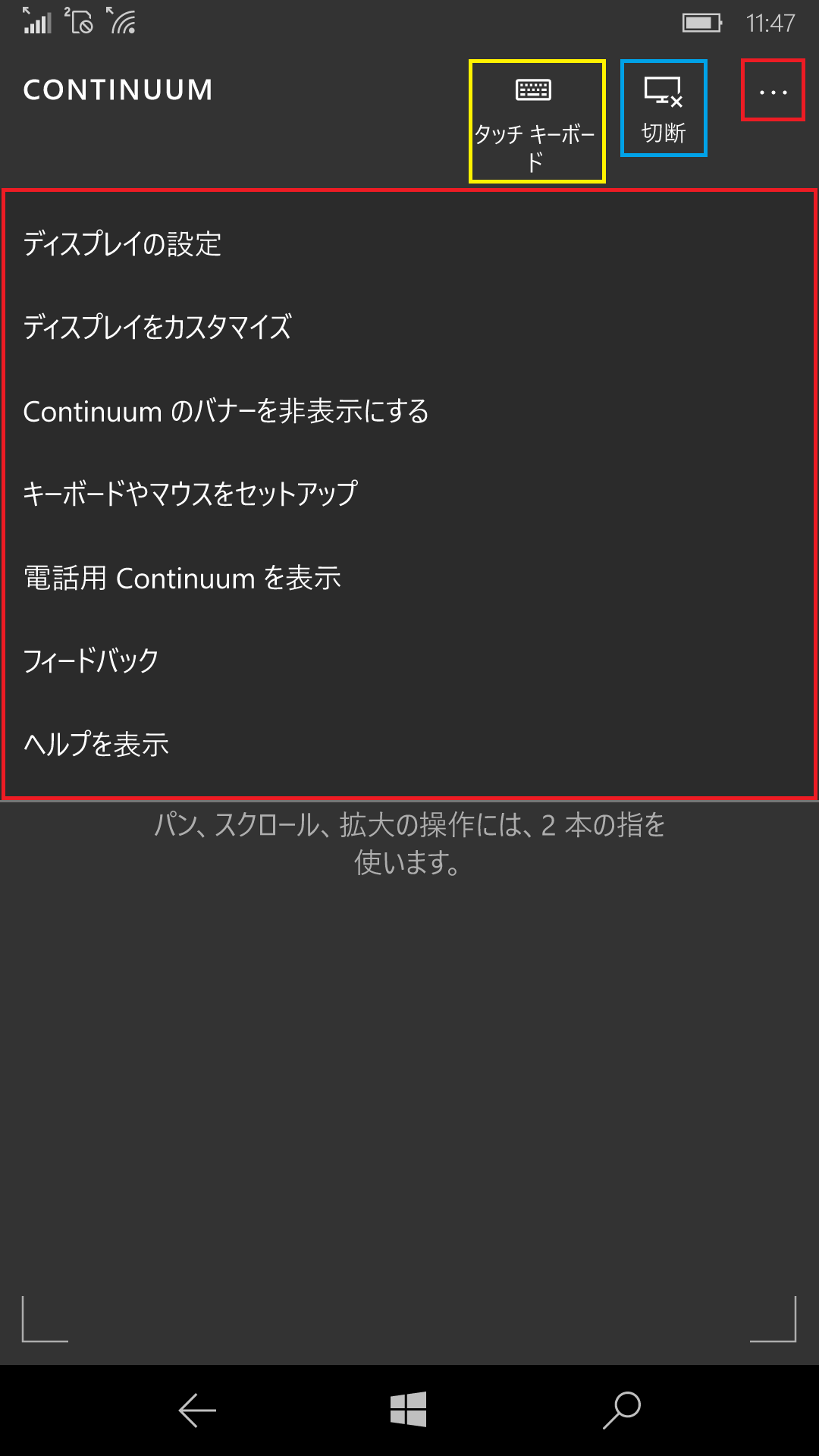This screenshot has width=819, height=1456.
Task: Open ディスプレイの設定
Action: click(409, 244)
